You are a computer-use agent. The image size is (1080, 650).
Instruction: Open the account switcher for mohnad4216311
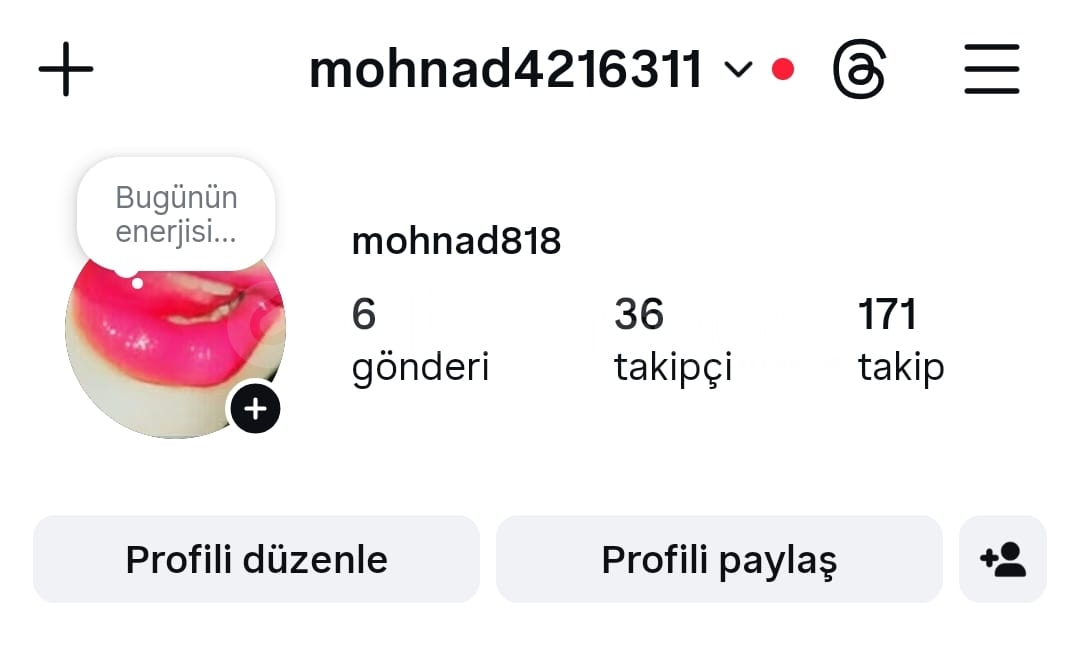(x=530, y=70)
